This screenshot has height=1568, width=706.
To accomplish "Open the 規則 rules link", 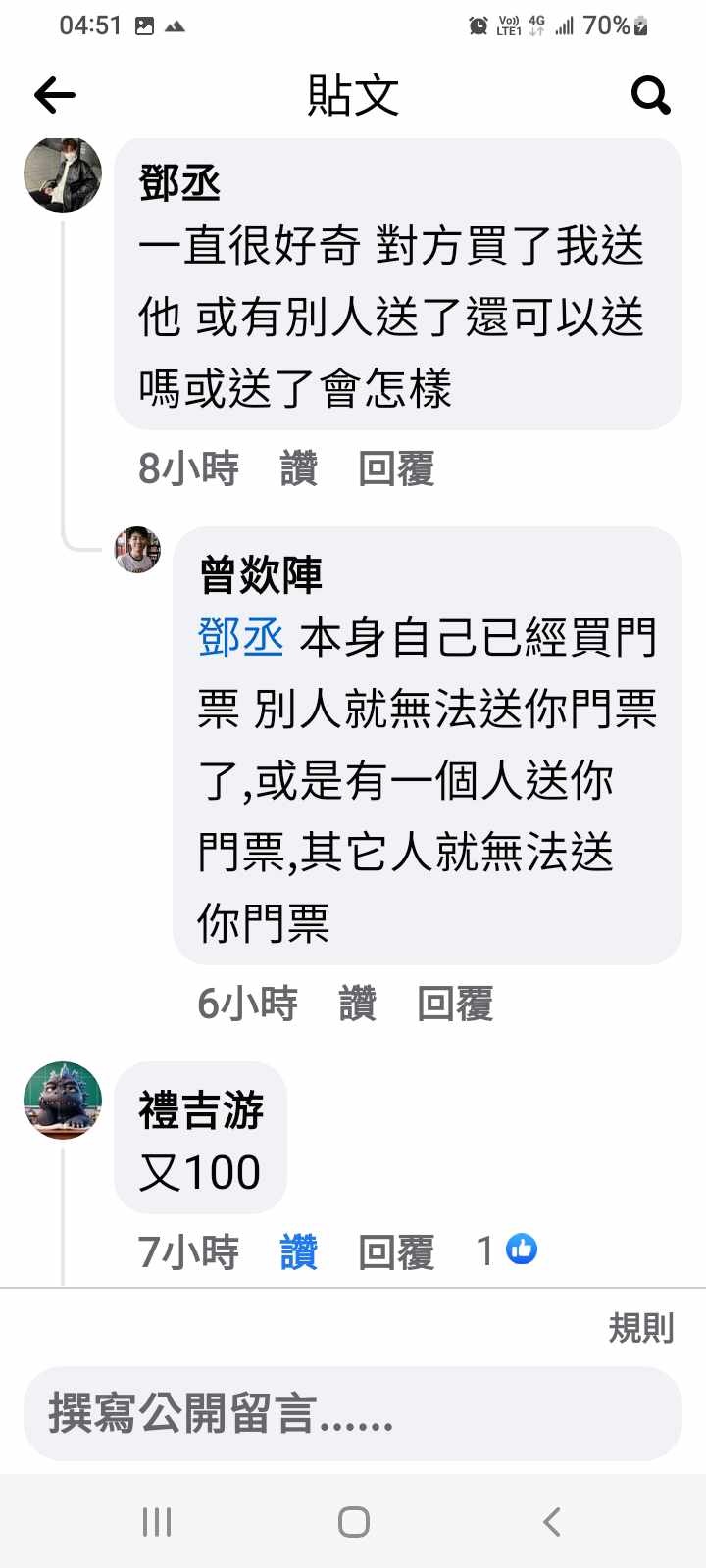I will point(640,1328).
